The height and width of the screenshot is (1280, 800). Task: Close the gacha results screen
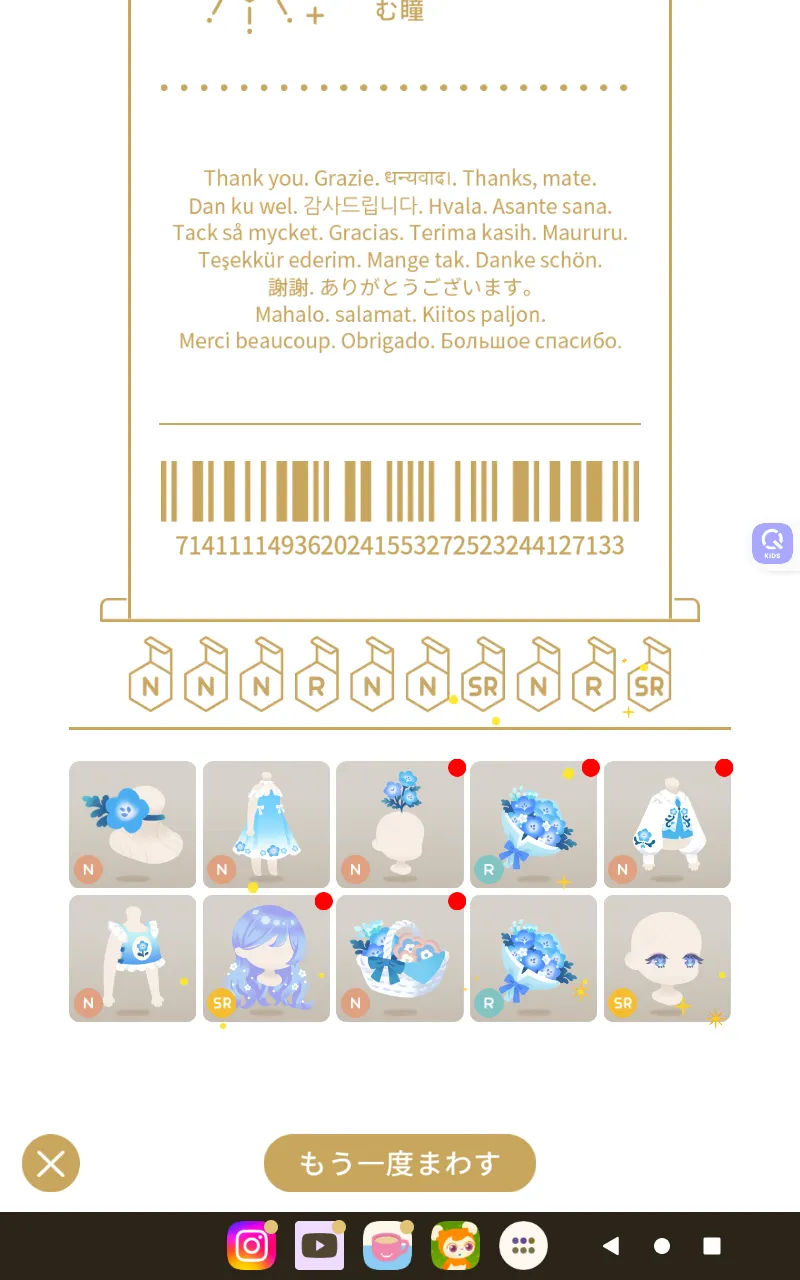click(51, 1163)
